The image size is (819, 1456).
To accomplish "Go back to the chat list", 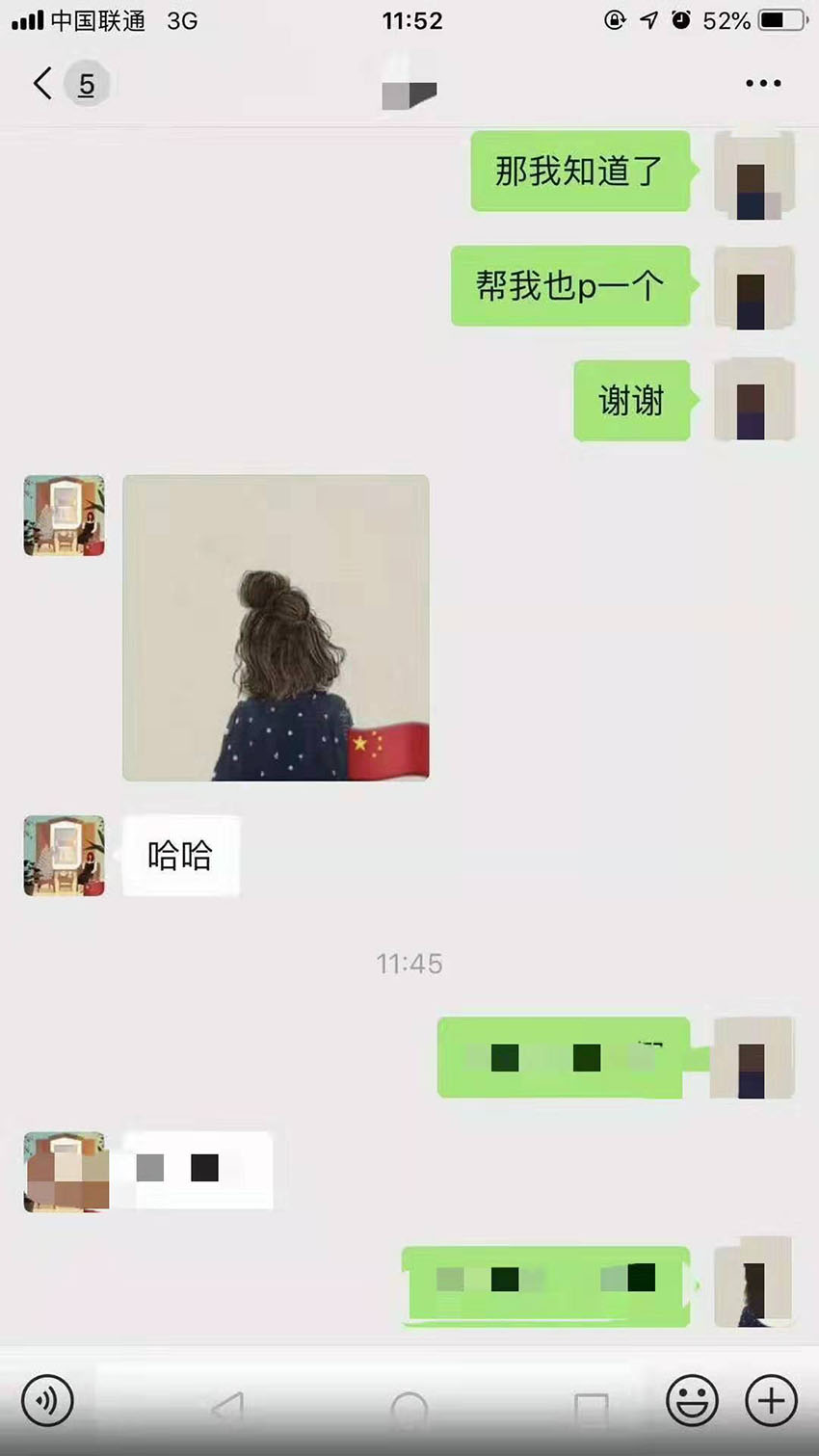I will tap(42, 84).
